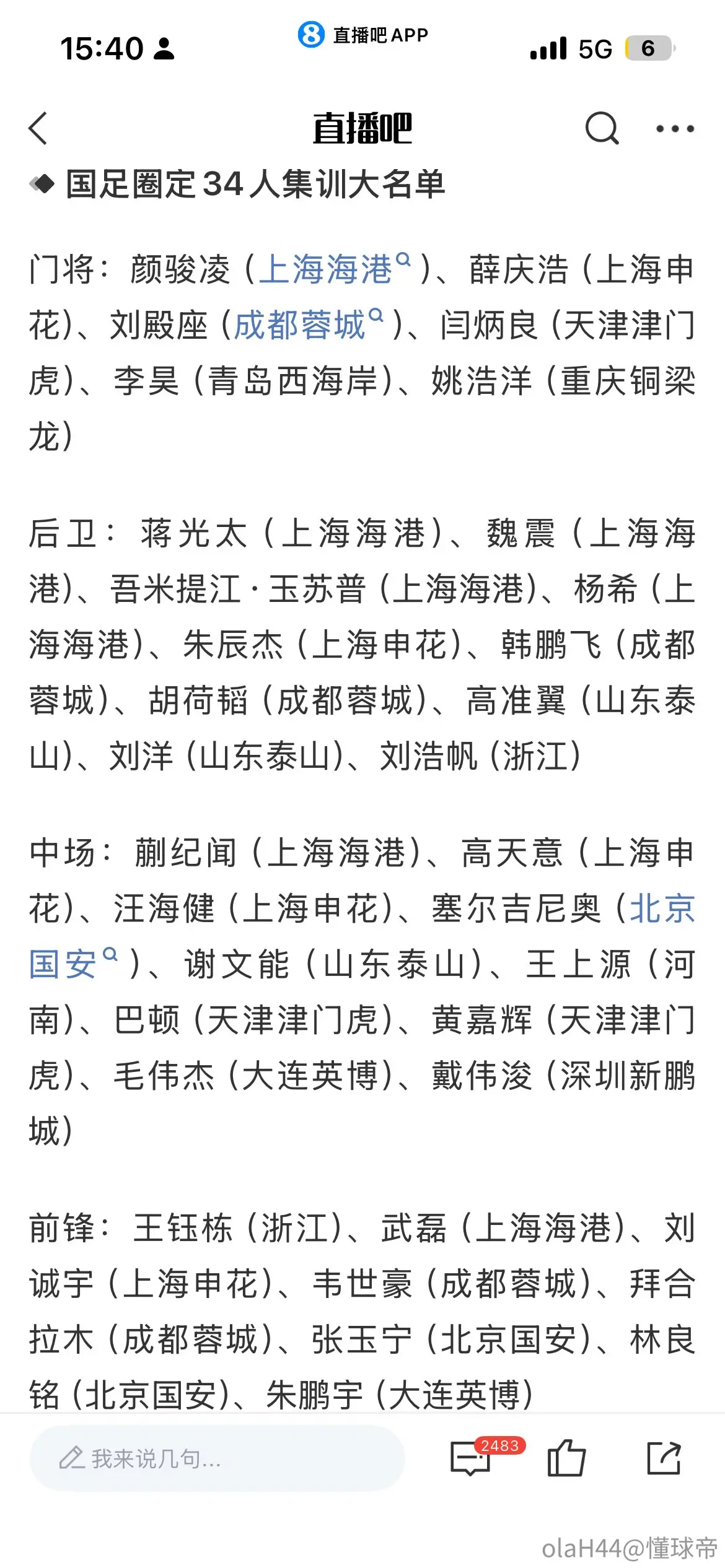Go back using the top-left arrow
Screen dimensions: 725x1568
[38, 128]
